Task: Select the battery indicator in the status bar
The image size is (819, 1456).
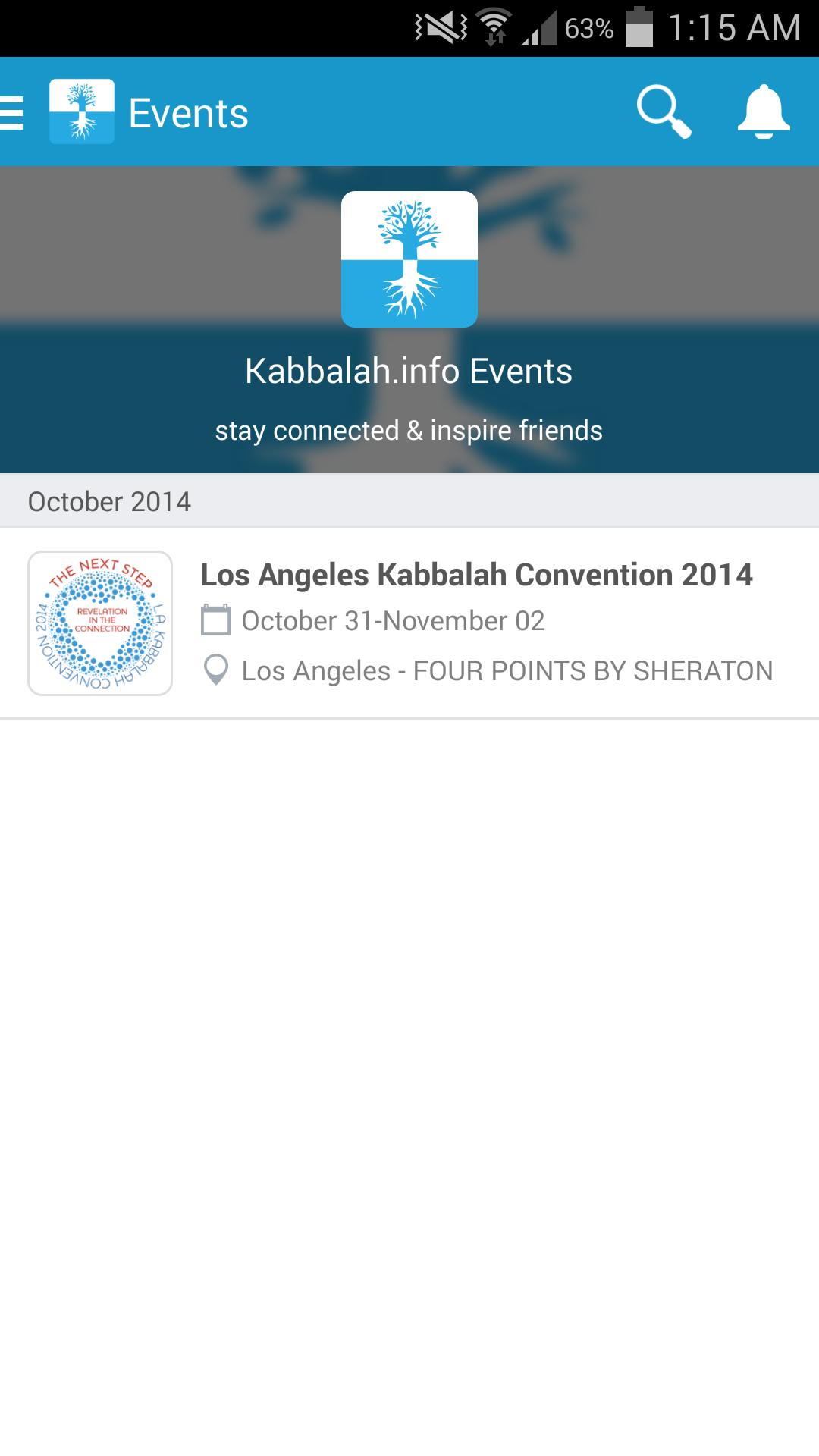Action: pos(635,25)
